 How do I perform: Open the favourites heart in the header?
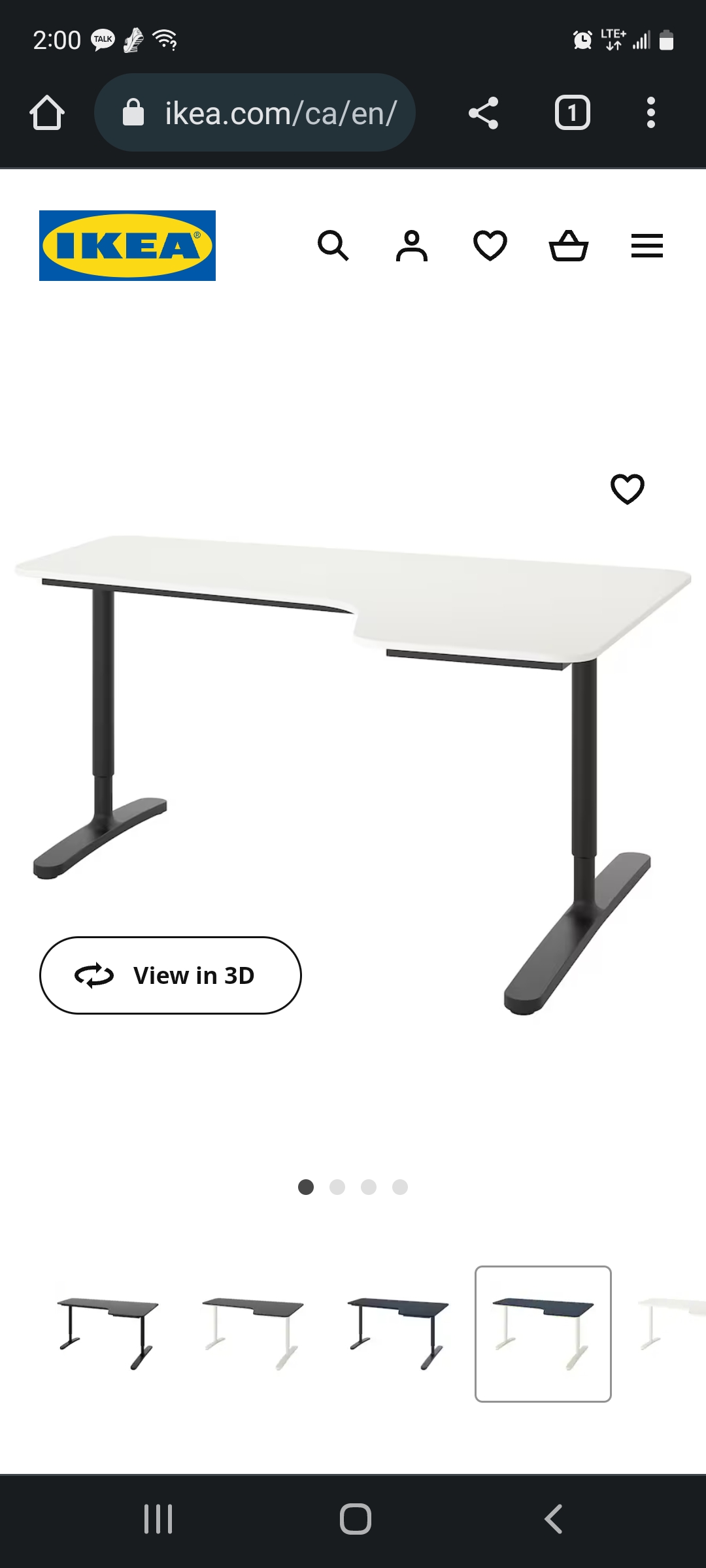(490, 246)
